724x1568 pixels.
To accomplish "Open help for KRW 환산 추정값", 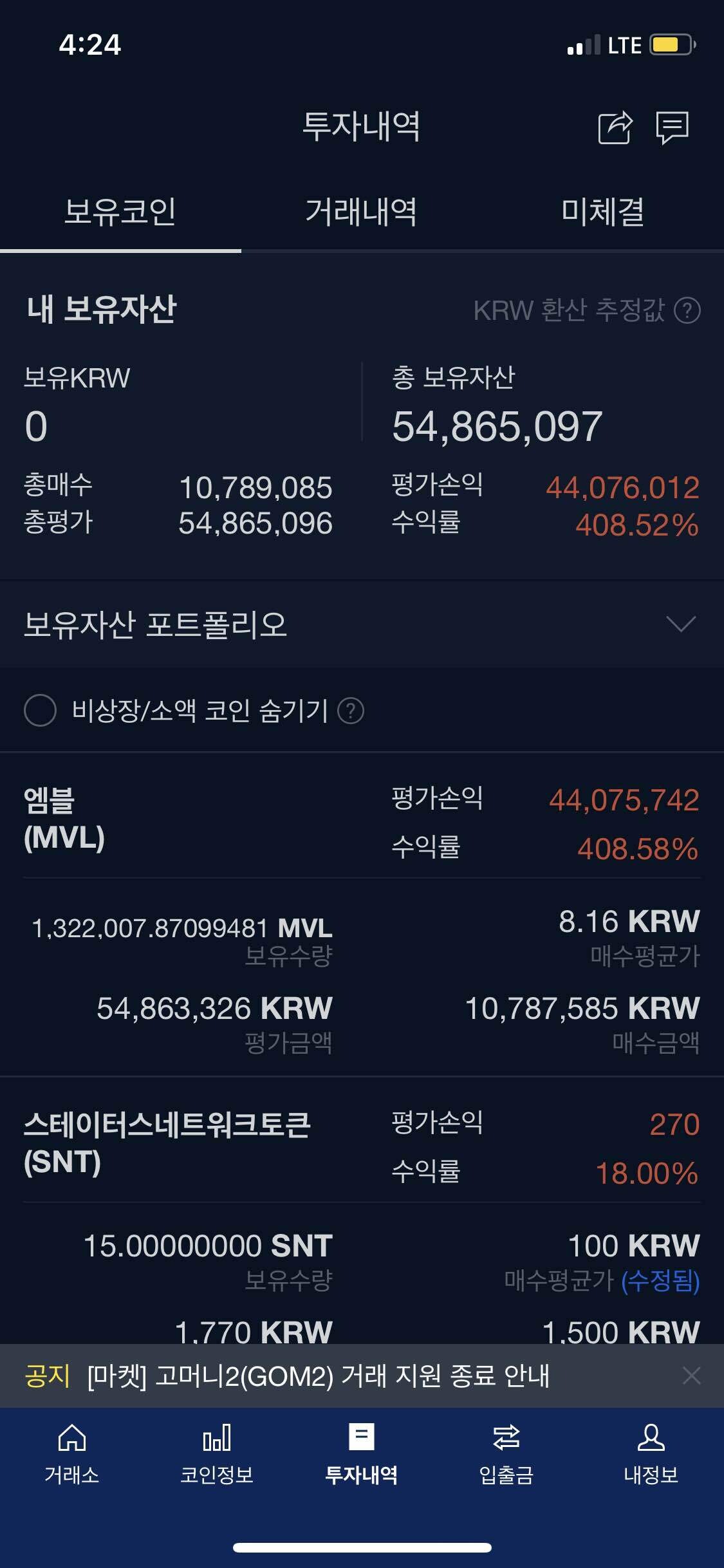I will pos(687,310).
